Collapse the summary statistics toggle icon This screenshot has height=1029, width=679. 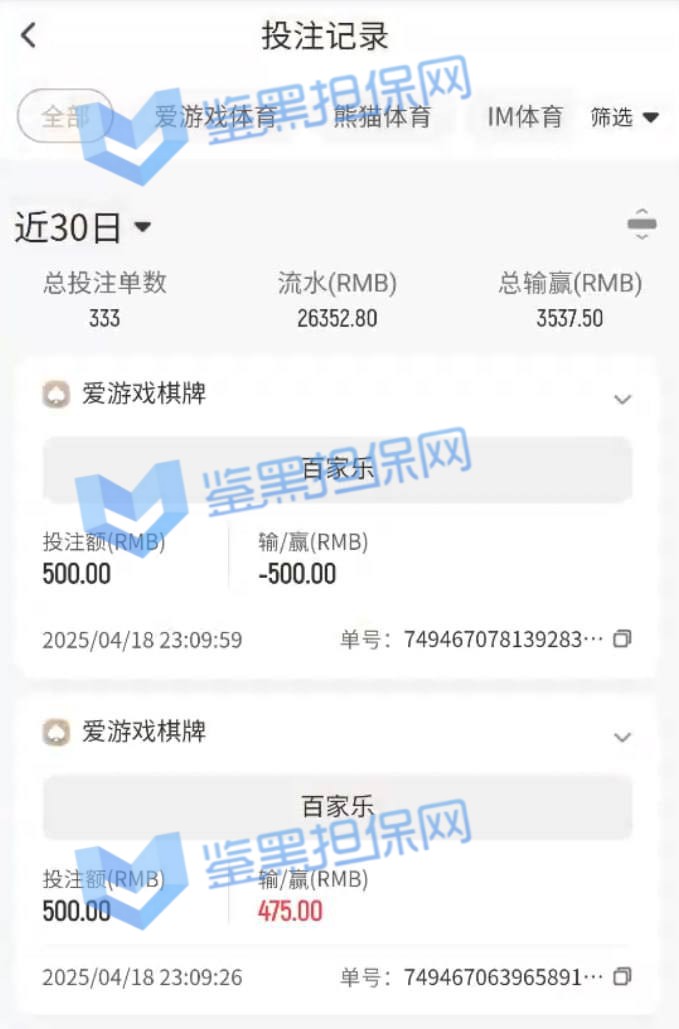point(642,225)
